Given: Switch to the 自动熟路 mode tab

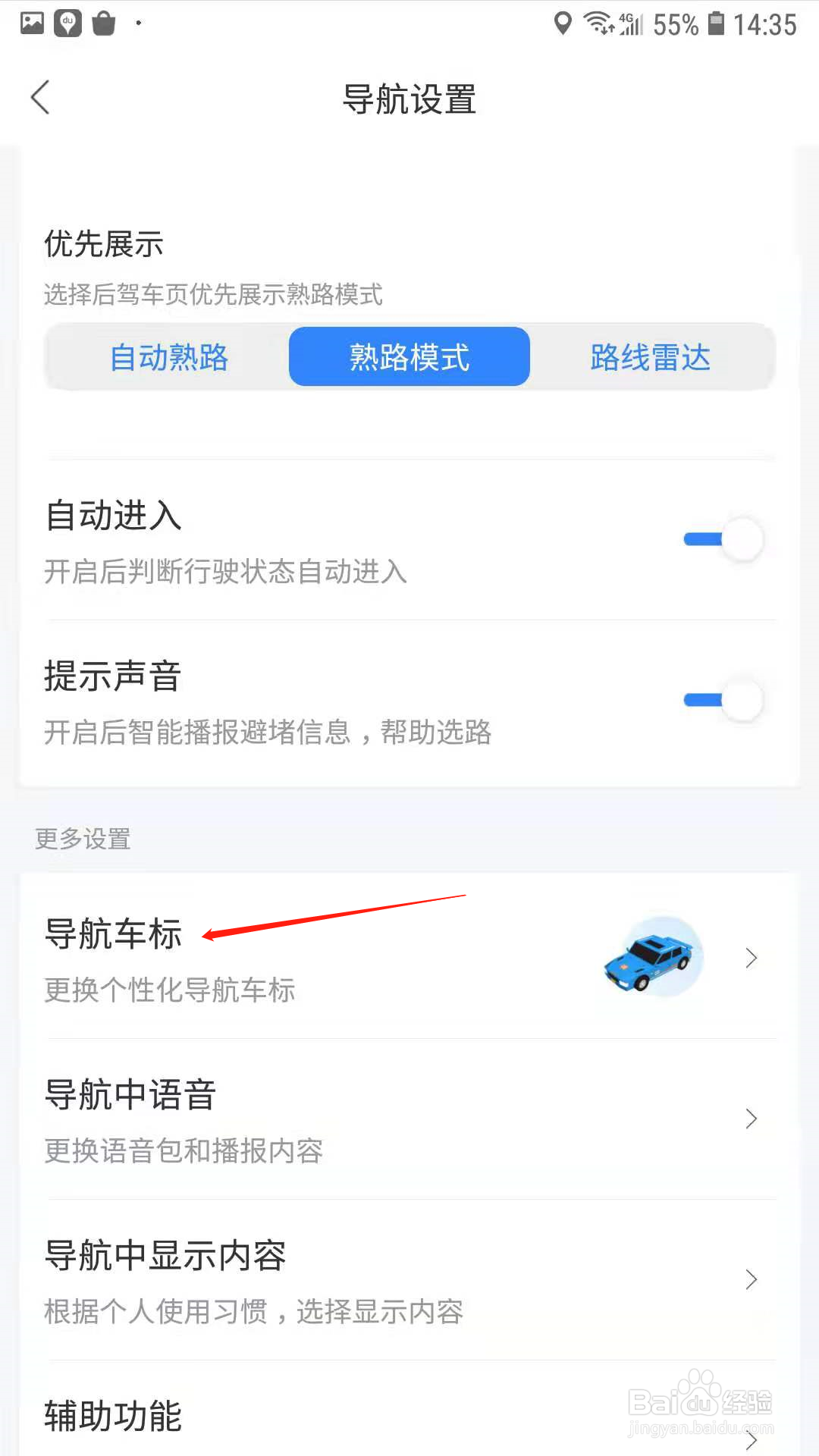Looking at the screenshot, I should click(169, 357).
